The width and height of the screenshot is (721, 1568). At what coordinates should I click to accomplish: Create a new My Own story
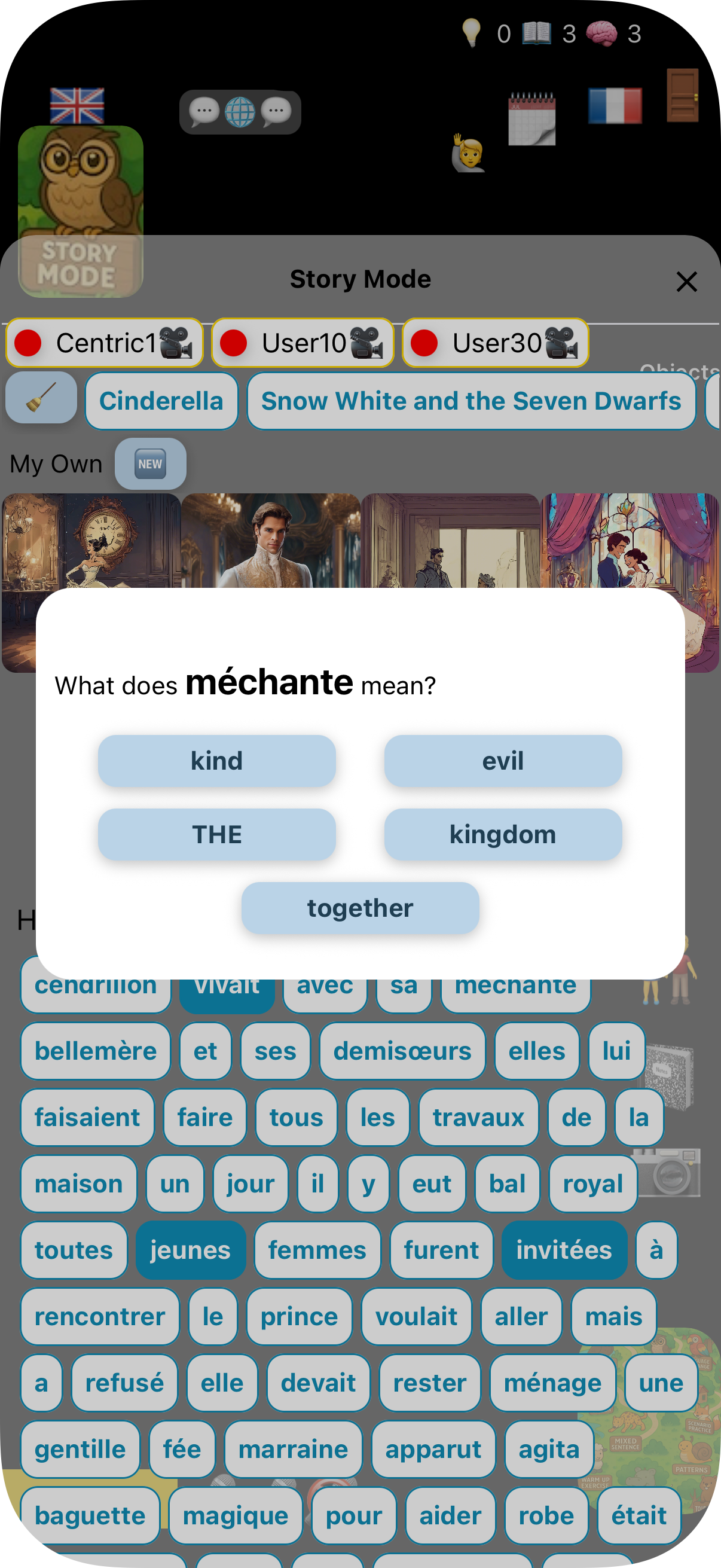[150, 464]
